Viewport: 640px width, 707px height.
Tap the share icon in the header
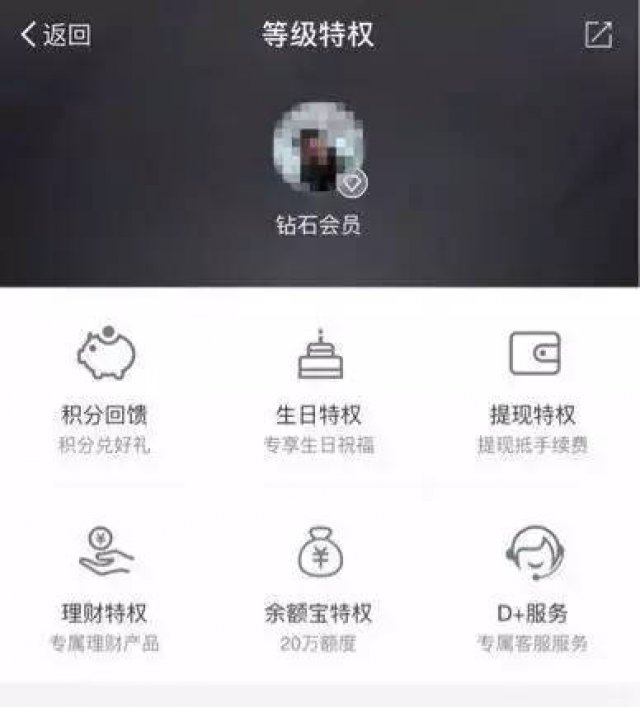(x=597, y=35)
